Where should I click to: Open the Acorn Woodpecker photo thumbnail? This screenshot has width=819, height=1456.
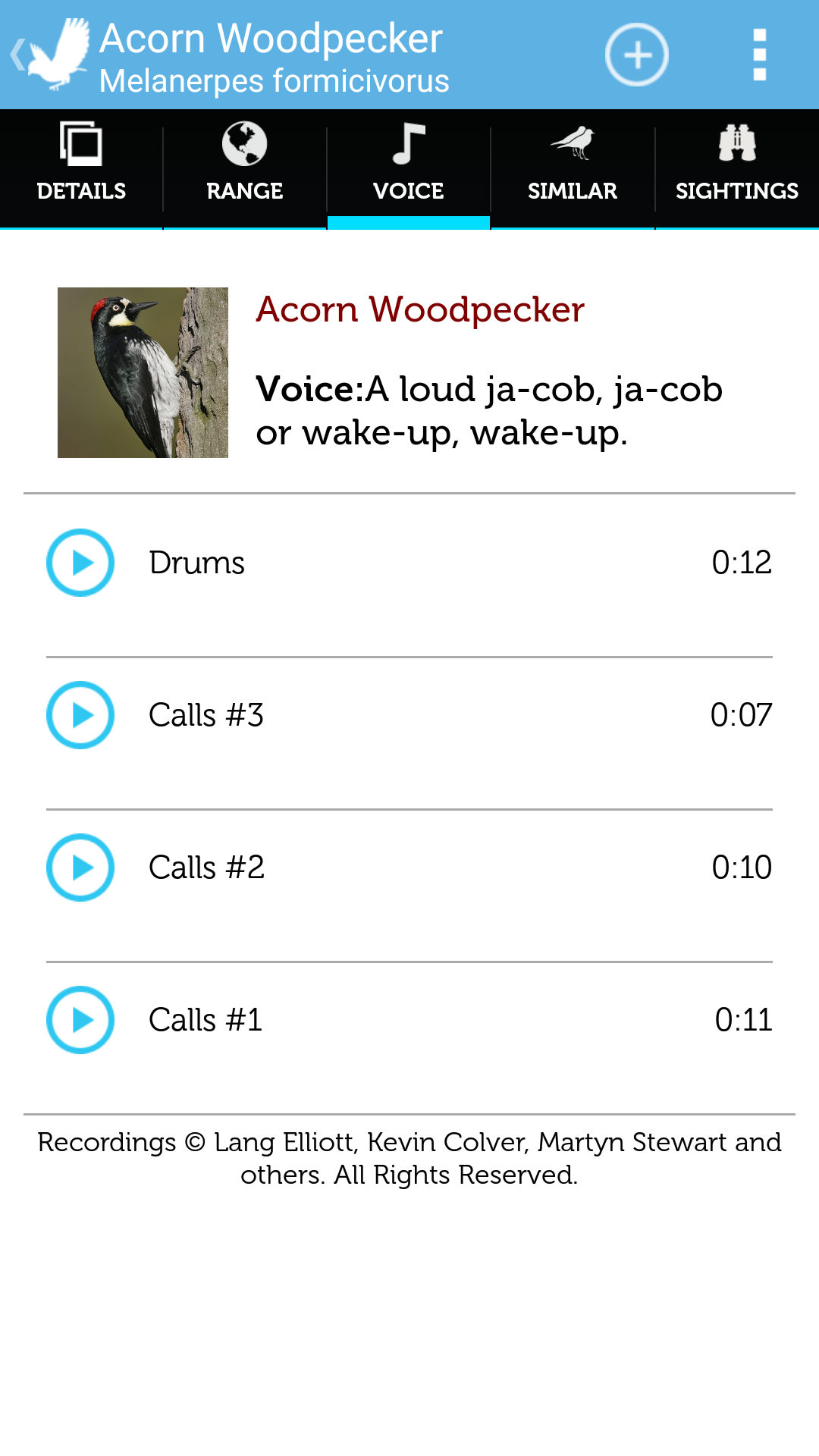pos(143,372)
